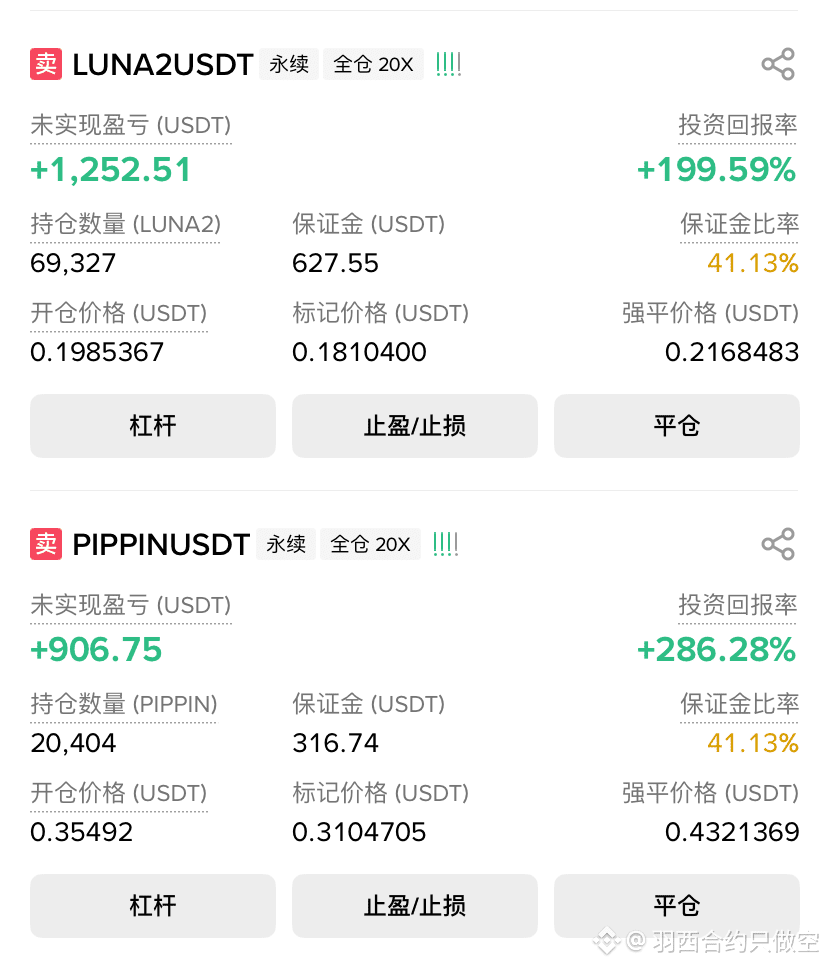Share the LUNA2USDT position

pos(778,64)
